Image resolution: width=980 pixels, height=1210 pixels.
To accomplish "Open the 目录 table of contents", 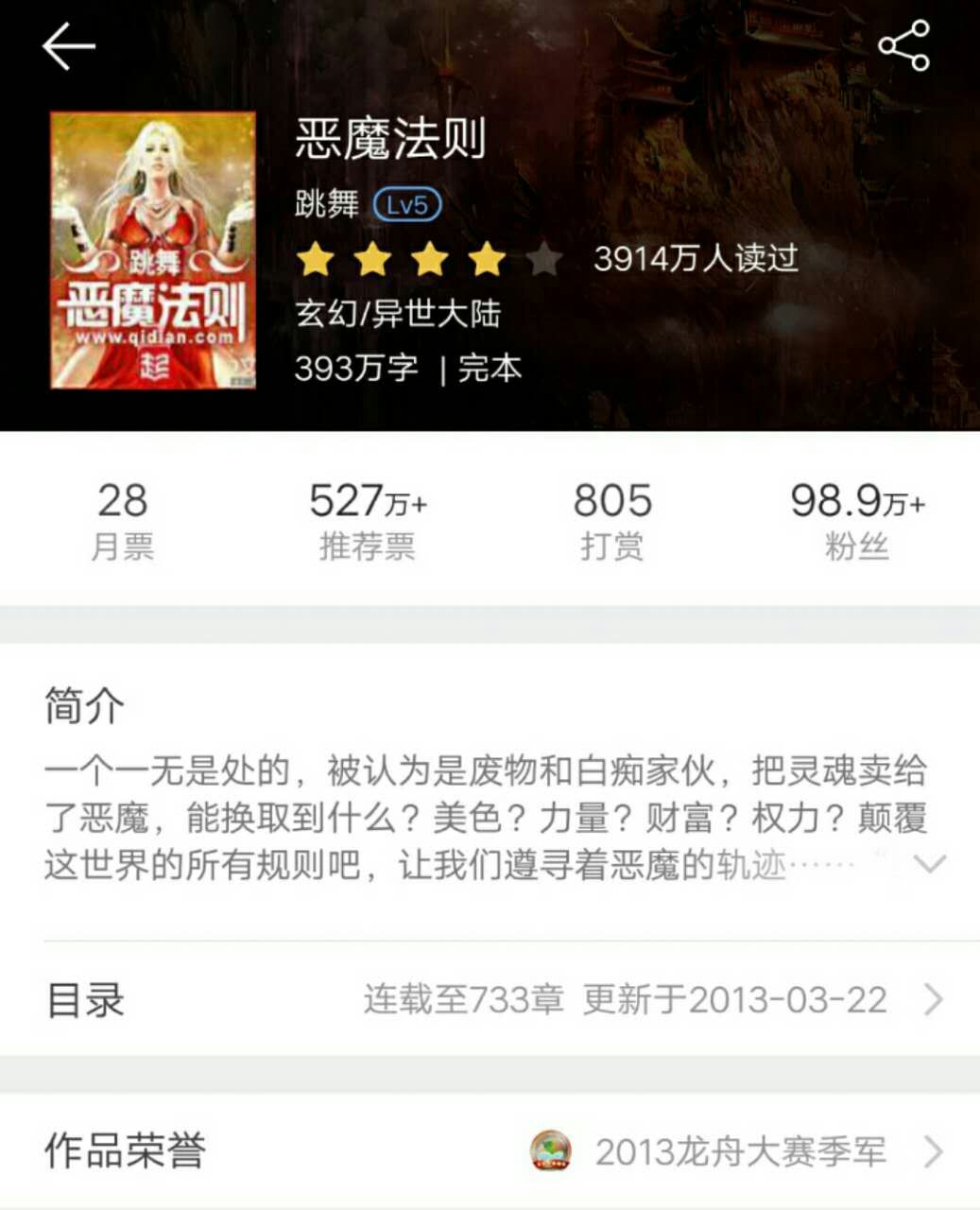I will coord(86,1000).
